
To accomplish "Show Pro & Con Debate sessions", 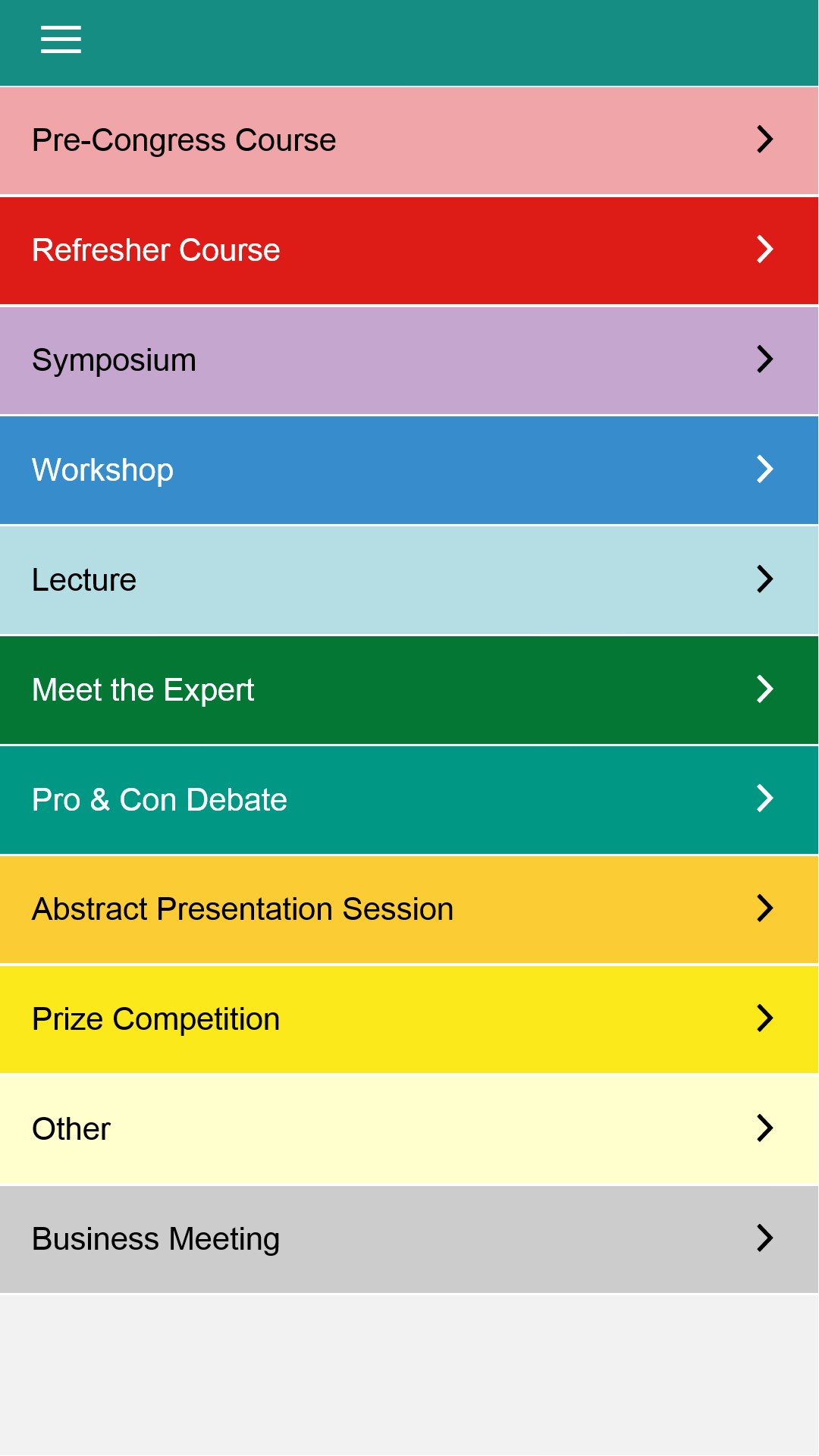I will pos(409,800).
